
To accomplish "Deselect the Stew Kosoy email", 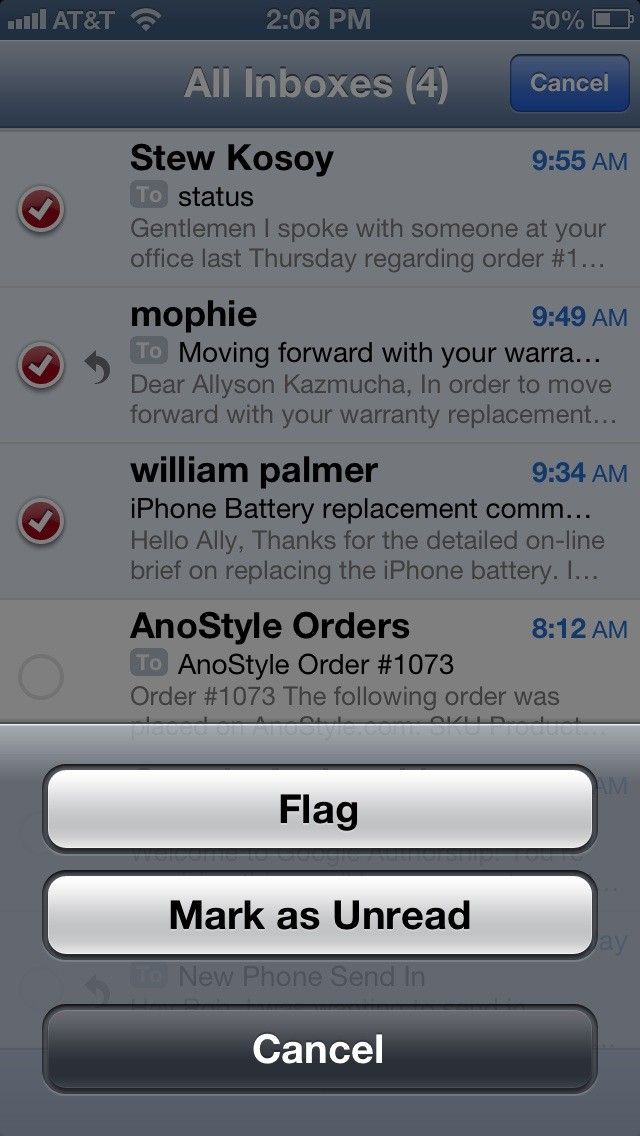I will click(x=41, y=210).
